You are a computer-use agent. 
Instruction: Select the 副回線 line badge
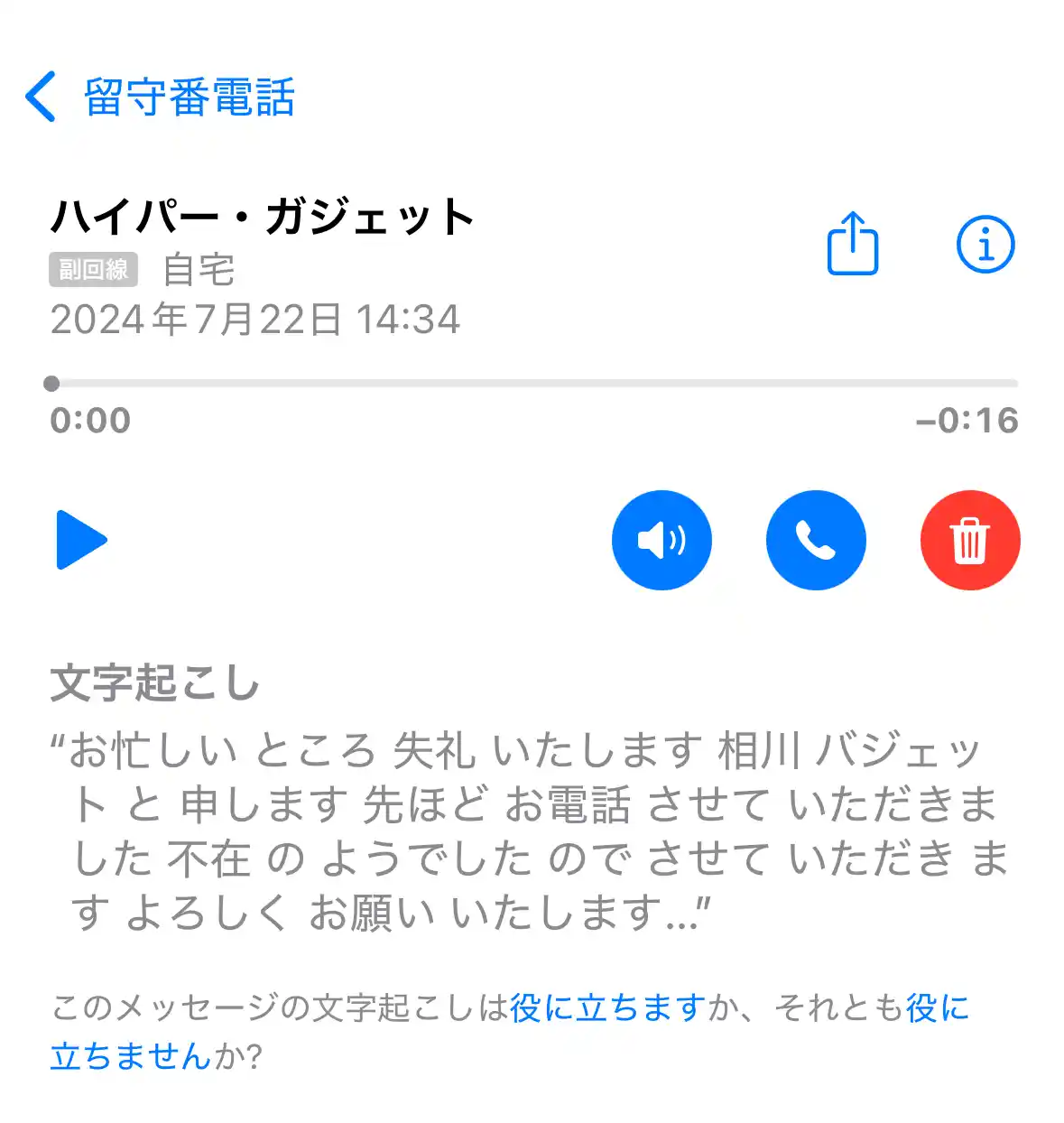(93, 270)
